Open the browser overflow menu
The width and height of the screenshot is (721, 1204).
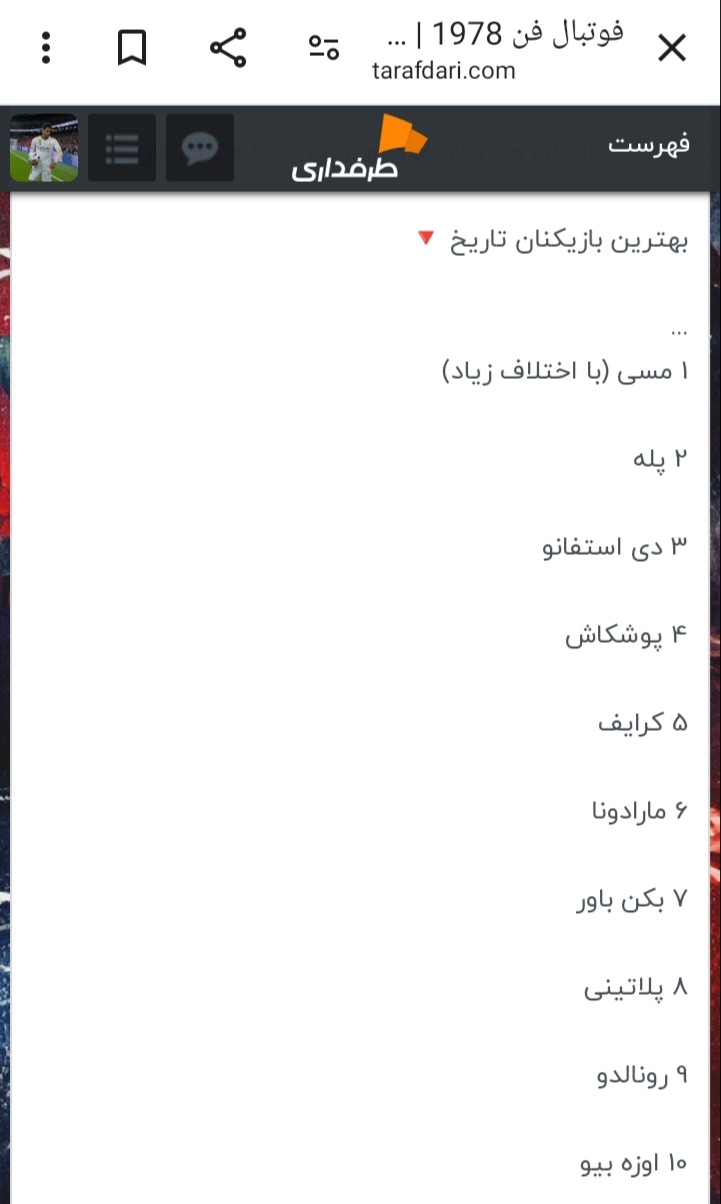tap(46, 48)
